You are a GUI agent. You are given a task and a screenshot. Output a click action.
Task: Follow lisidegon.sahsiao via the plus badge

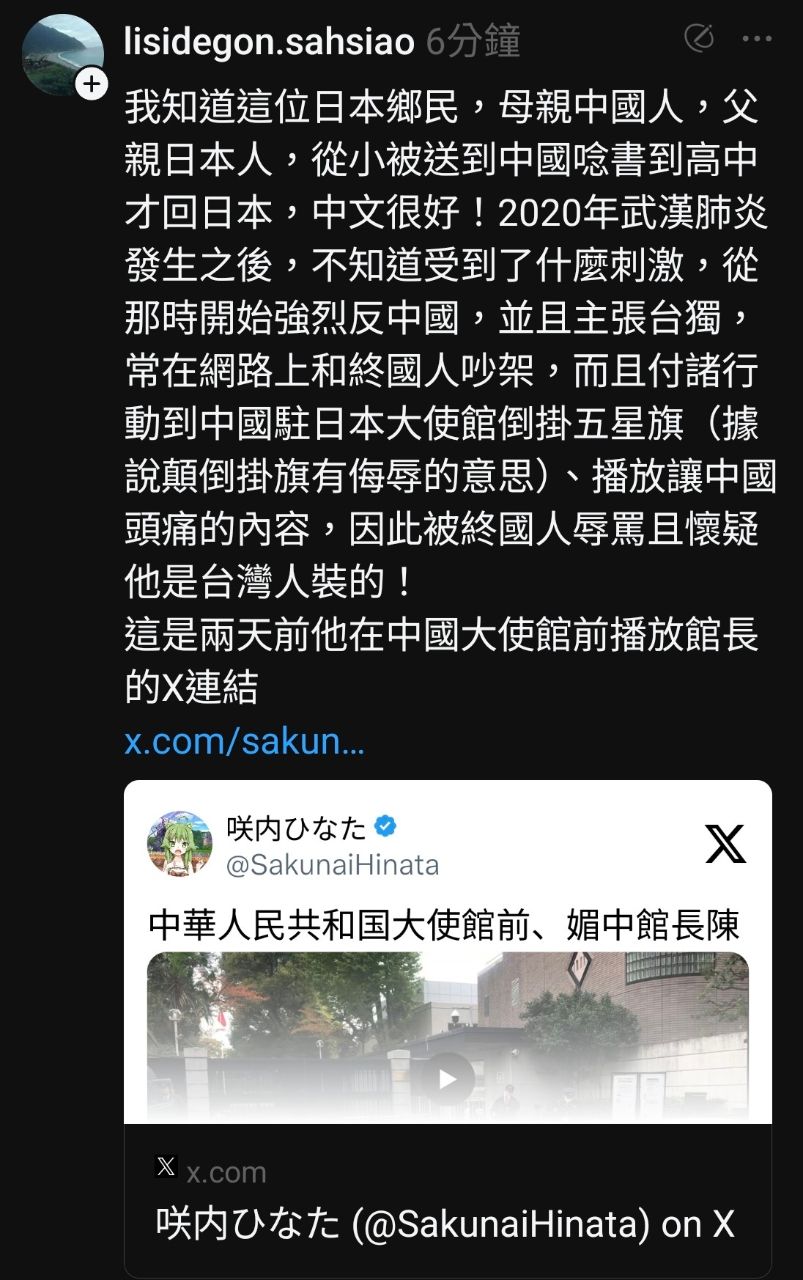tap(92, 84)
